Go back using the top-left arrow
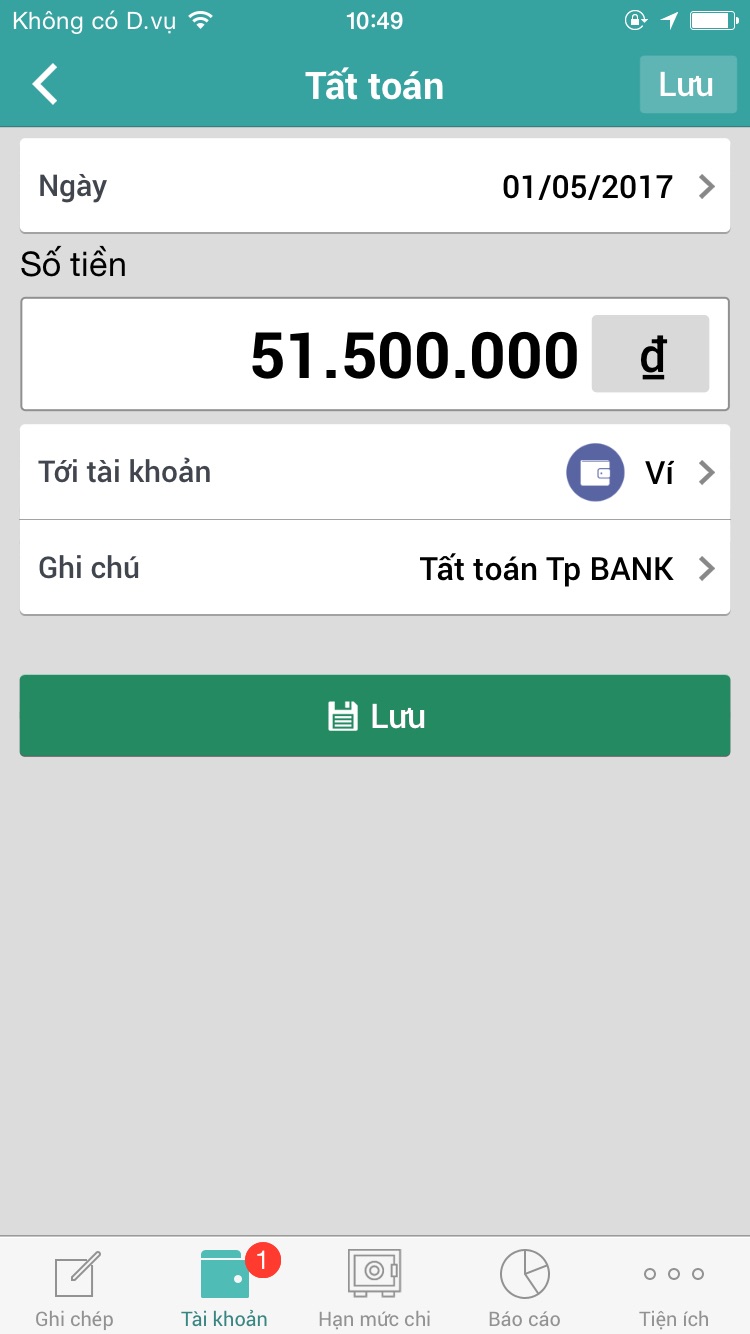750x1334 pixels. pos(46,85)
